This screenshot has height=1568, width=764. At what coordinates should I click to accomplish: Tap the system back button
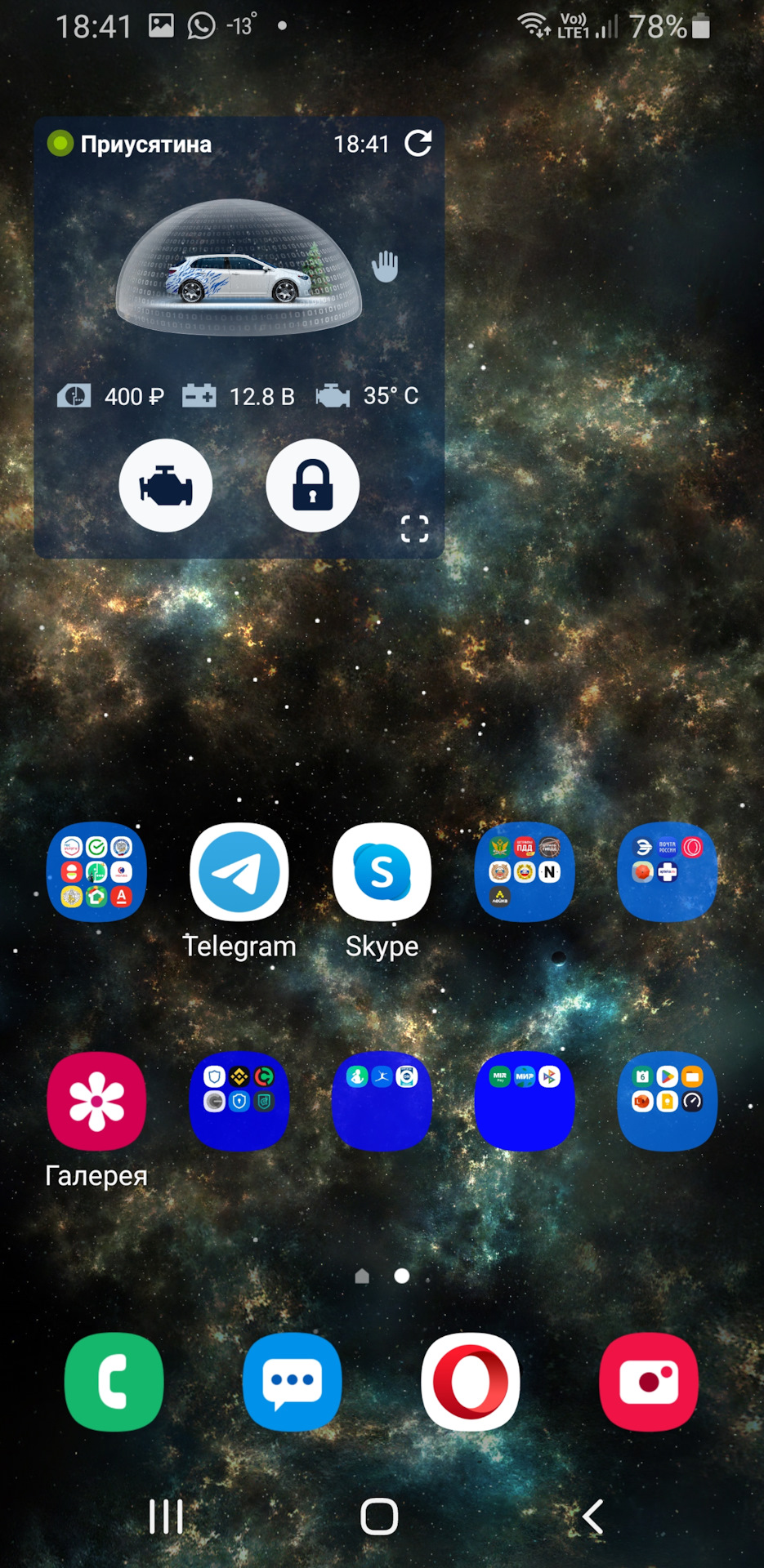[593, 1517]
